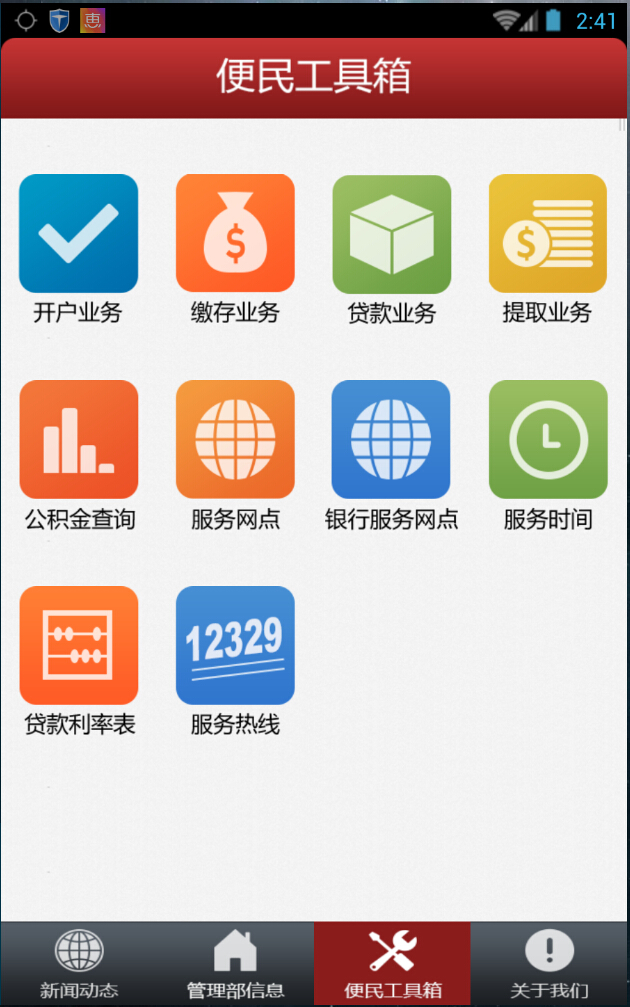Switch to the 管理部信息 tab
The image size is (630, 1007).
point(235,964)
